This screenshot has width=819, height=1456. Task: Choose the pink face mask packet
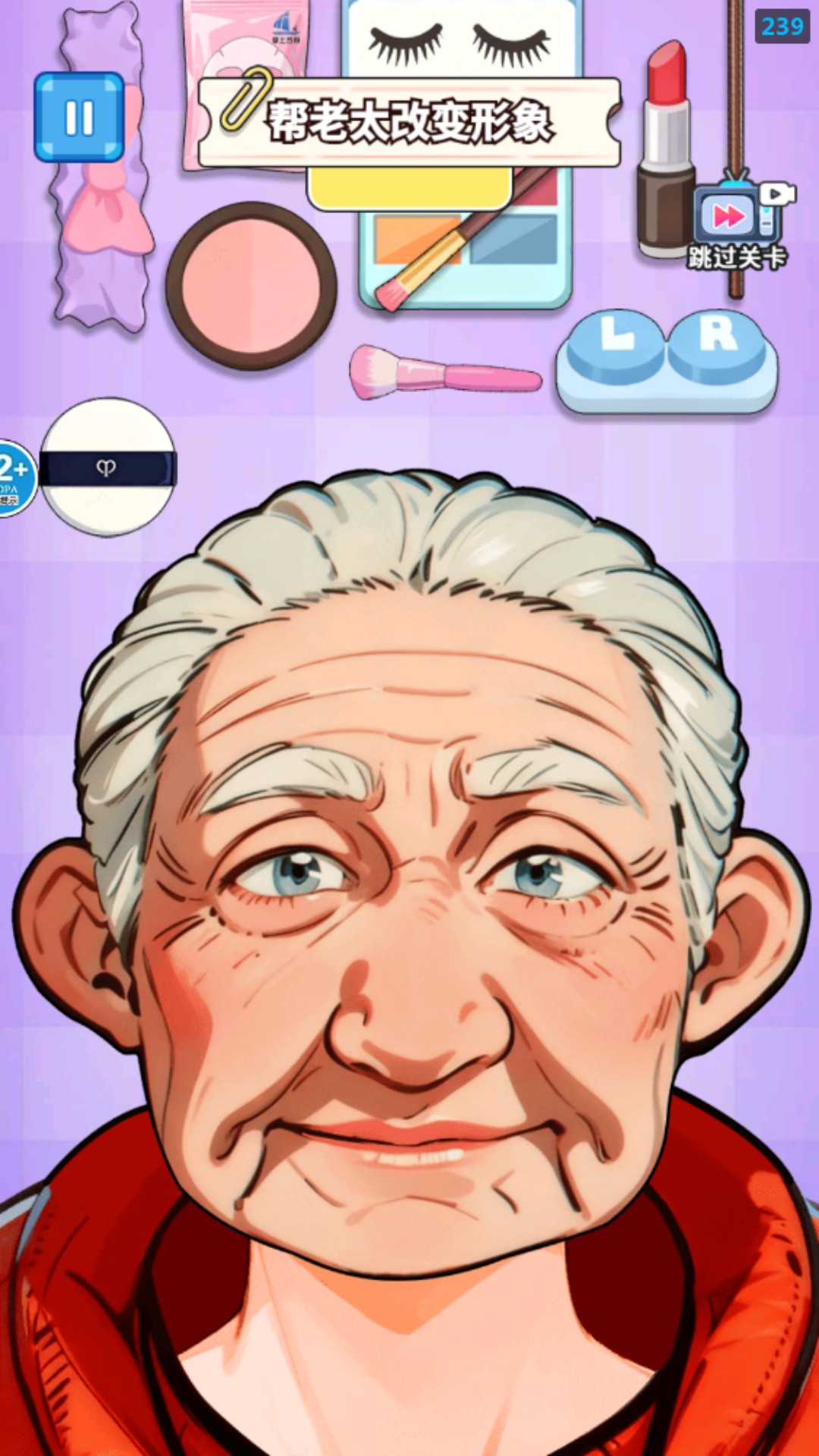coord(243,45)
